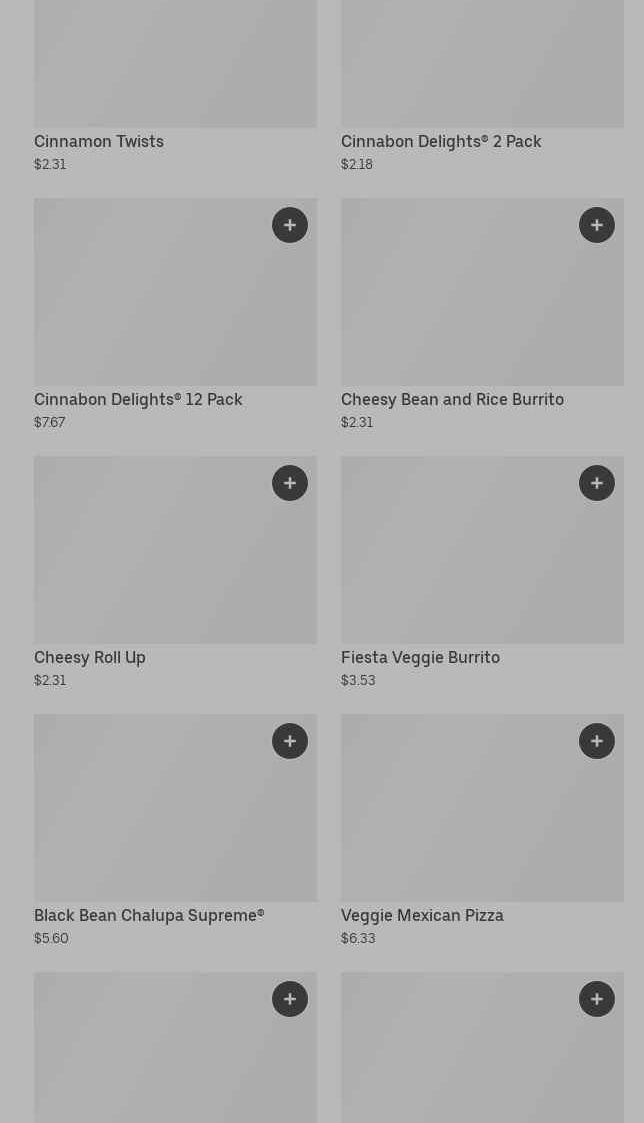Add Fiesta Veggie Burrito to order
This screenshot has height=1123, width=644.
point(597,483)
